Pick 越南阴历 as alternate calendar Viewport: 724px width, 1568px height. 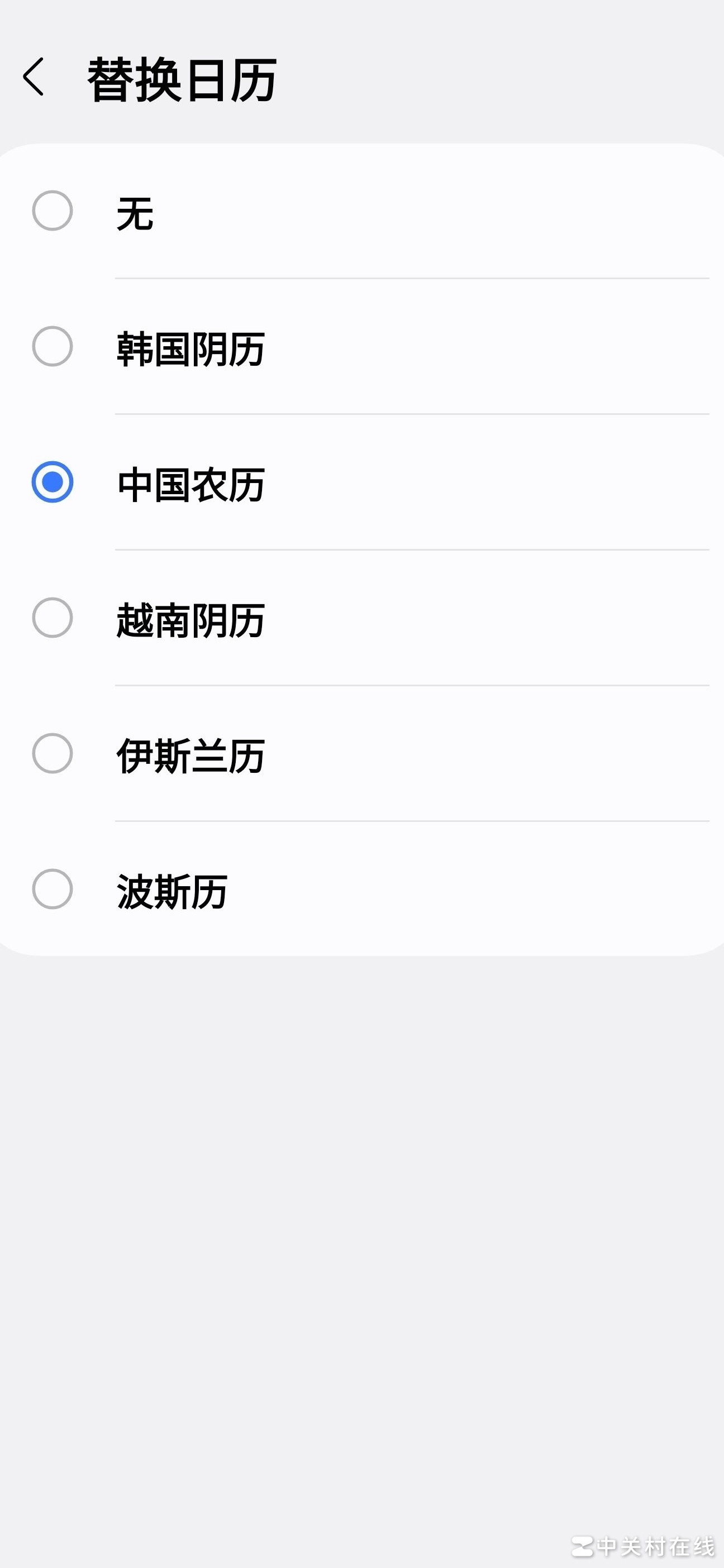pyautogui.click(x=53, y=619)
